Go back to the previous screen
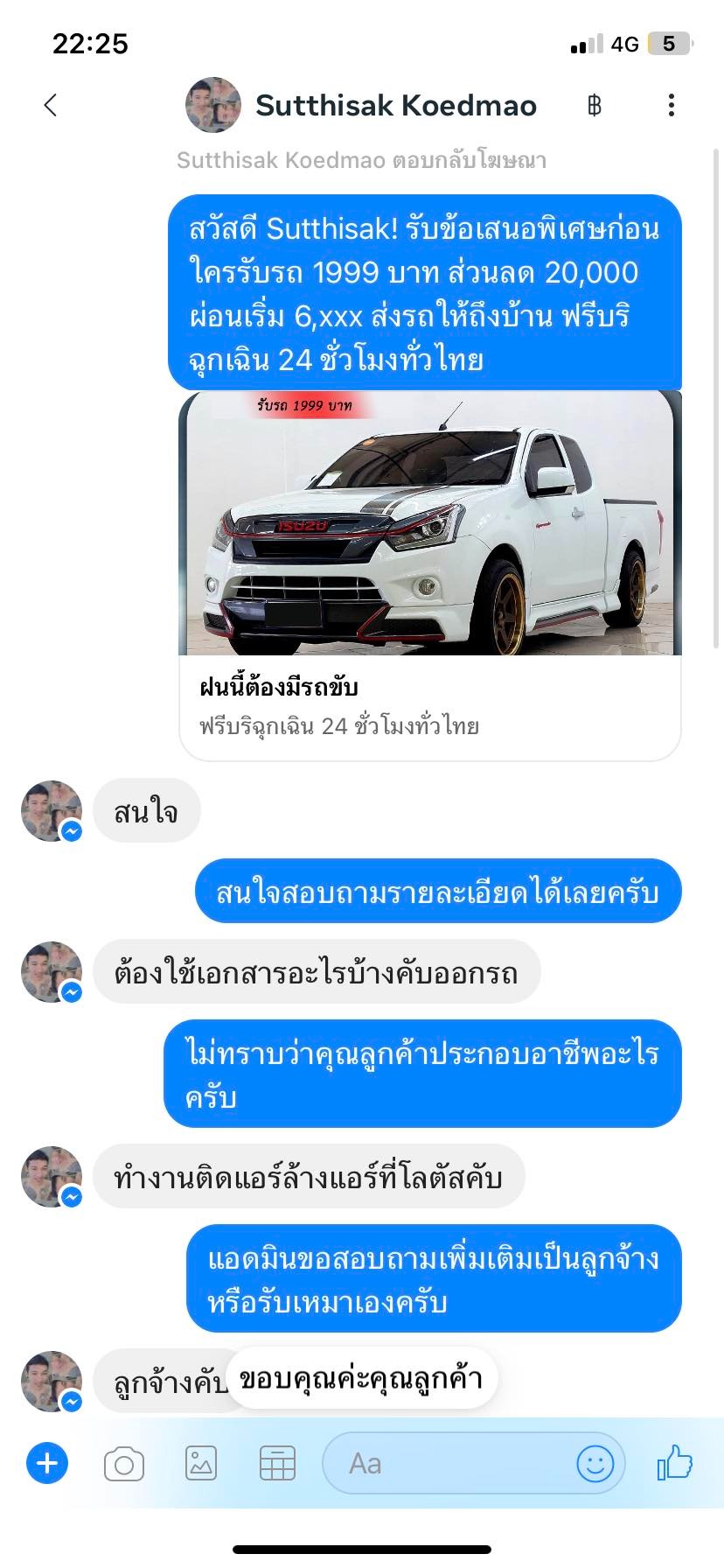 pos(51,105)
